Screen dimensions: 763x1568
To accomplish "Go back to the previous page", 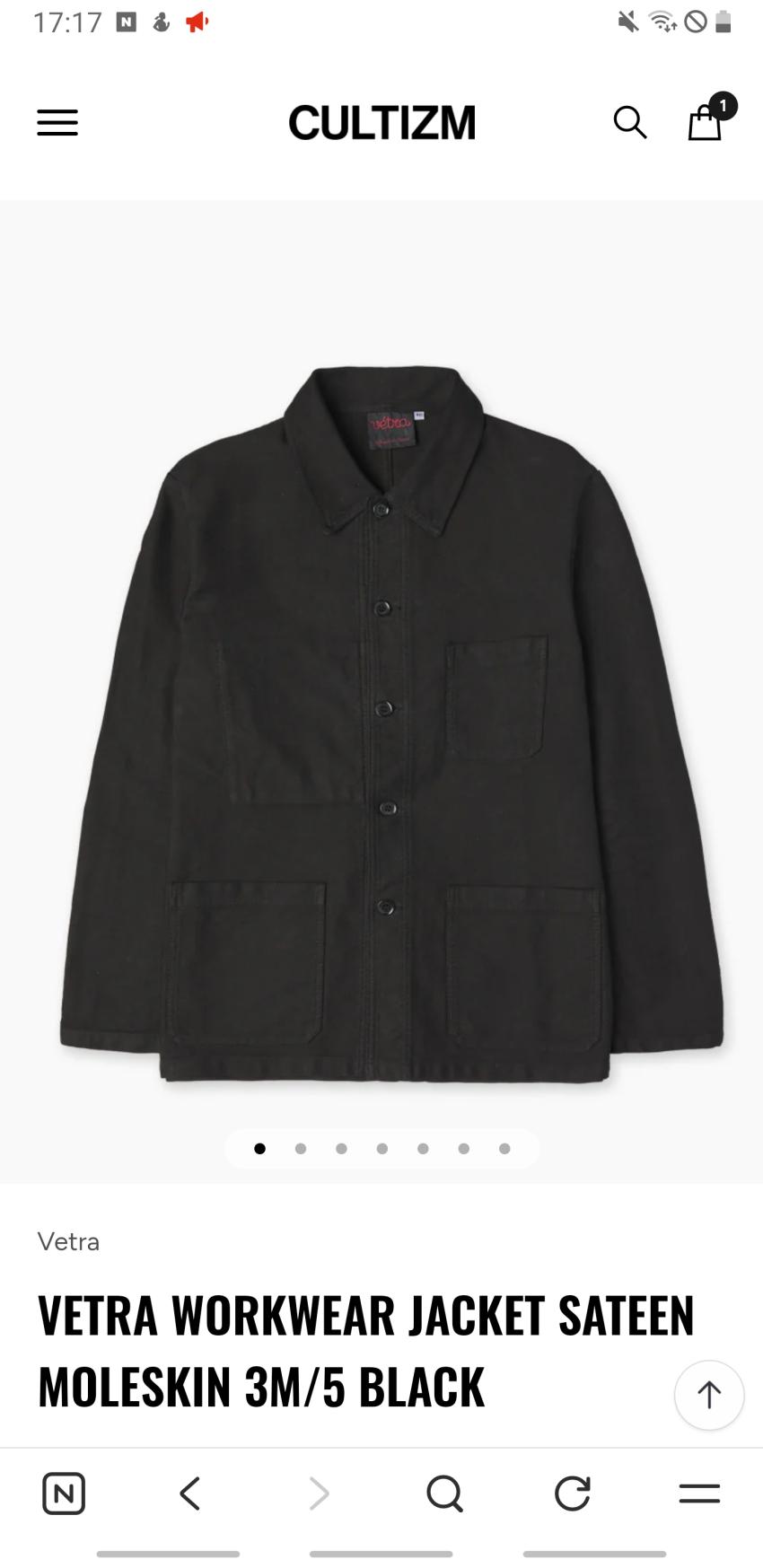I will point(189,1494).
